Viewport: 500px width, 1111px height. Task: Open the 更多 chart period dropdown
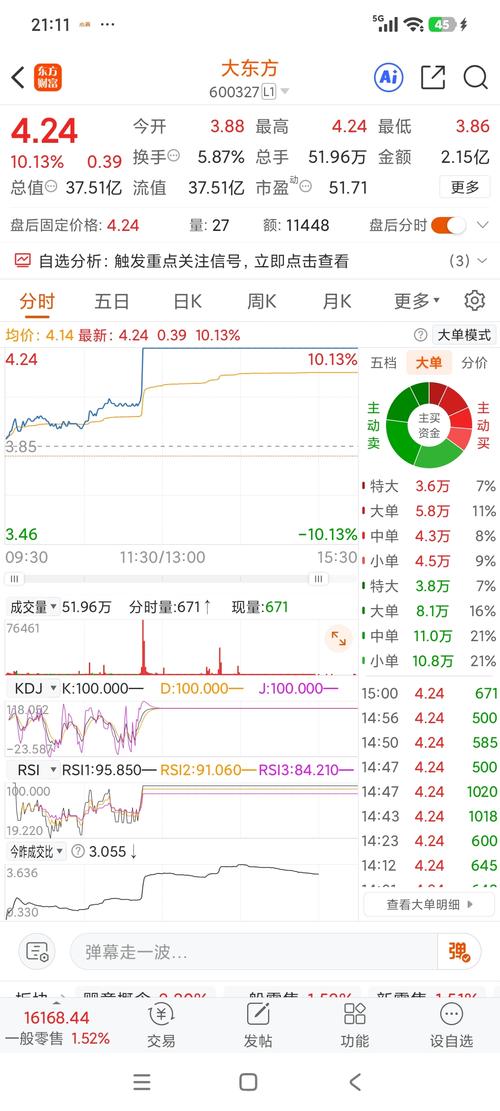(416, 301)
